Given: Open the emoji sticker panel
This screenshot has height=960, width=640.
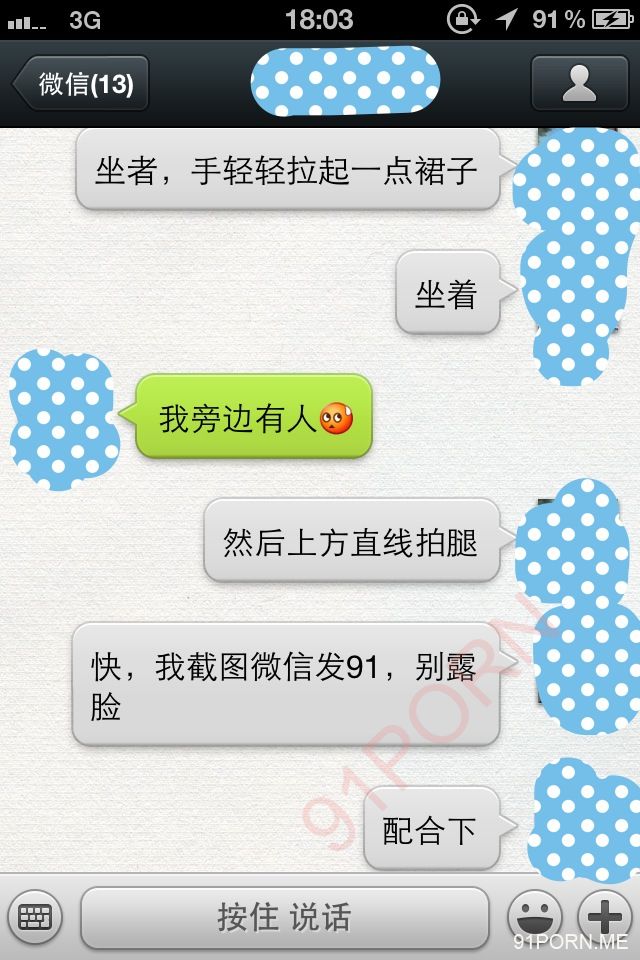Looking at the screenshot, I should (535, 916).
